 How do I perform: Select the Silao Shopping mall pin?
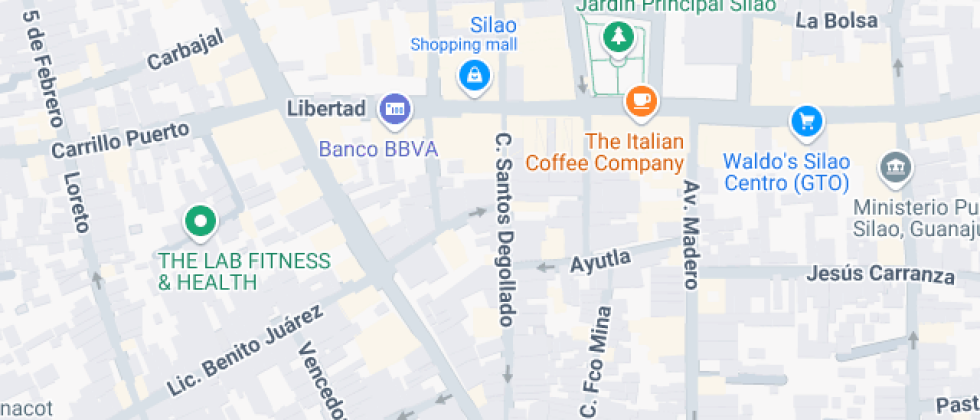(x=473, y=75)
